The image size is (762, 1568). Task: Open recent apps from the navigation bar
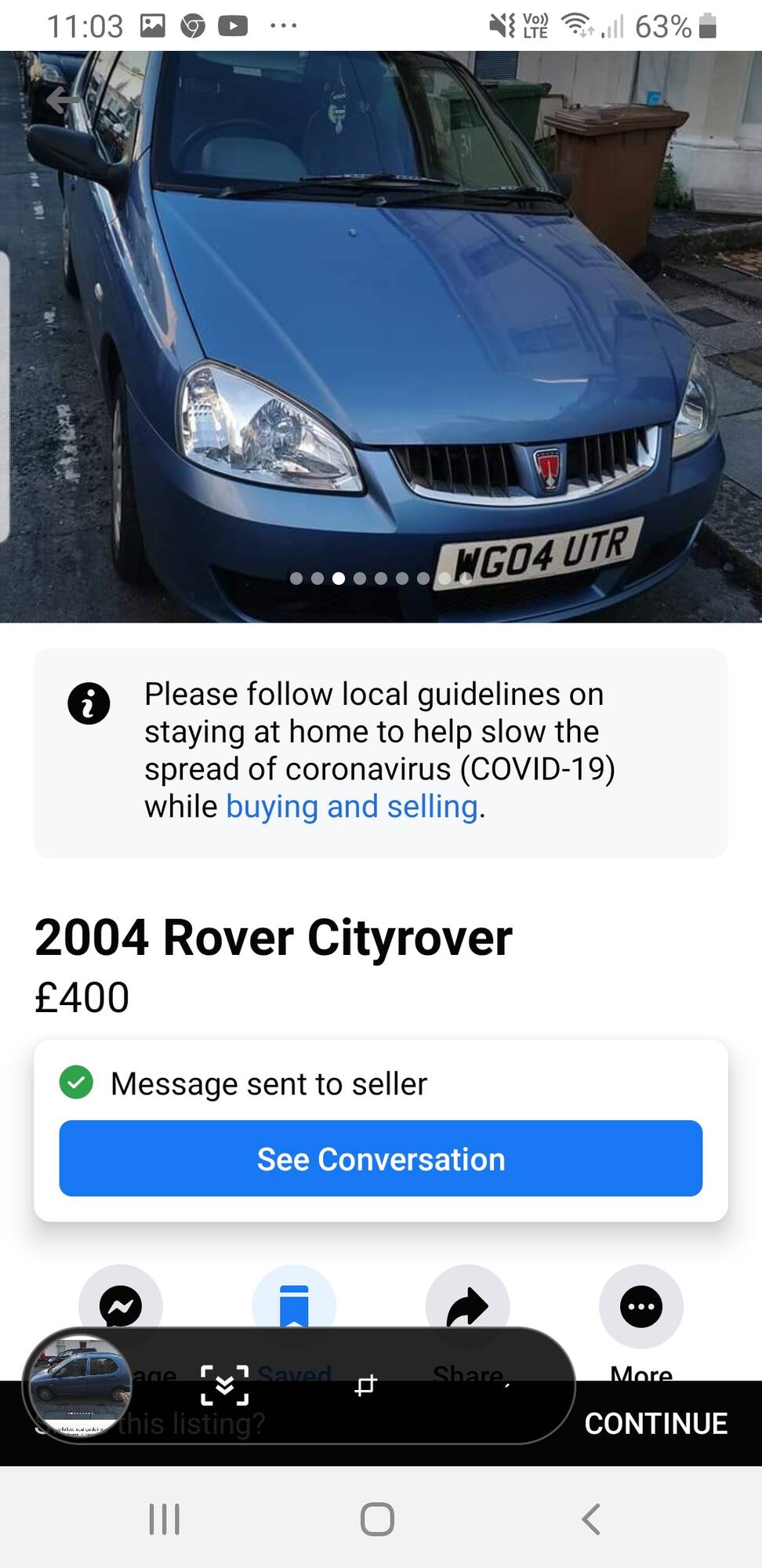click(165, 1519)
